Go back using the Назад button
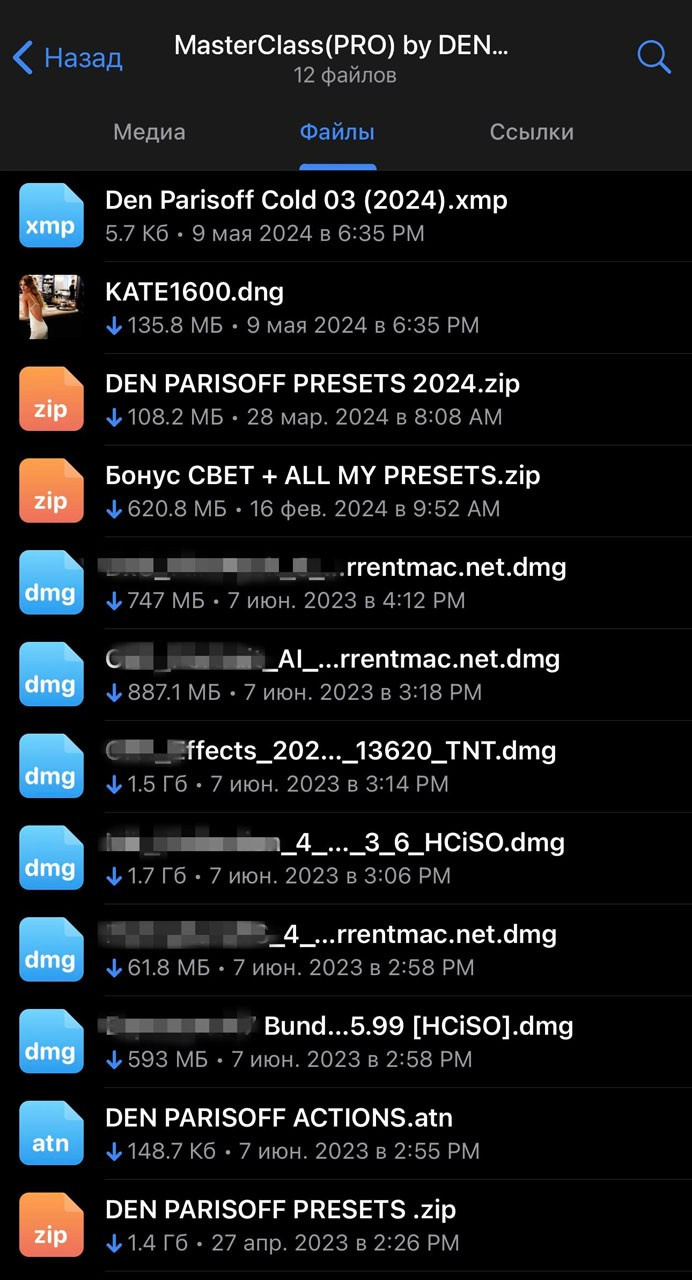The image size is (692, 1280). (67, 58)
